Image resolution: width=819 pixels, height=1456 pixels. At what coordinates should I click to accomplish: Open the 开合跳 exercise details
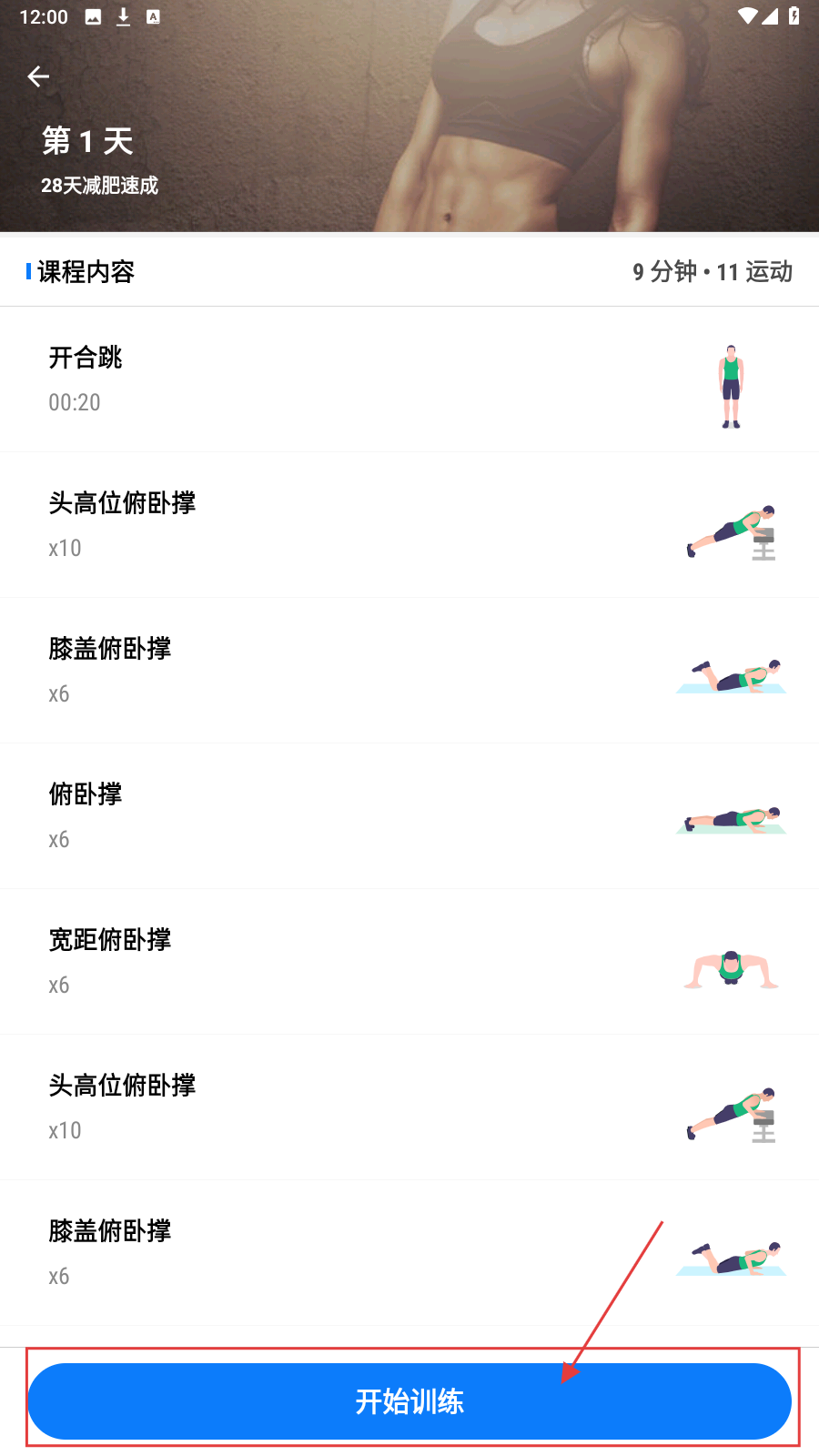[x=409, y=379]
